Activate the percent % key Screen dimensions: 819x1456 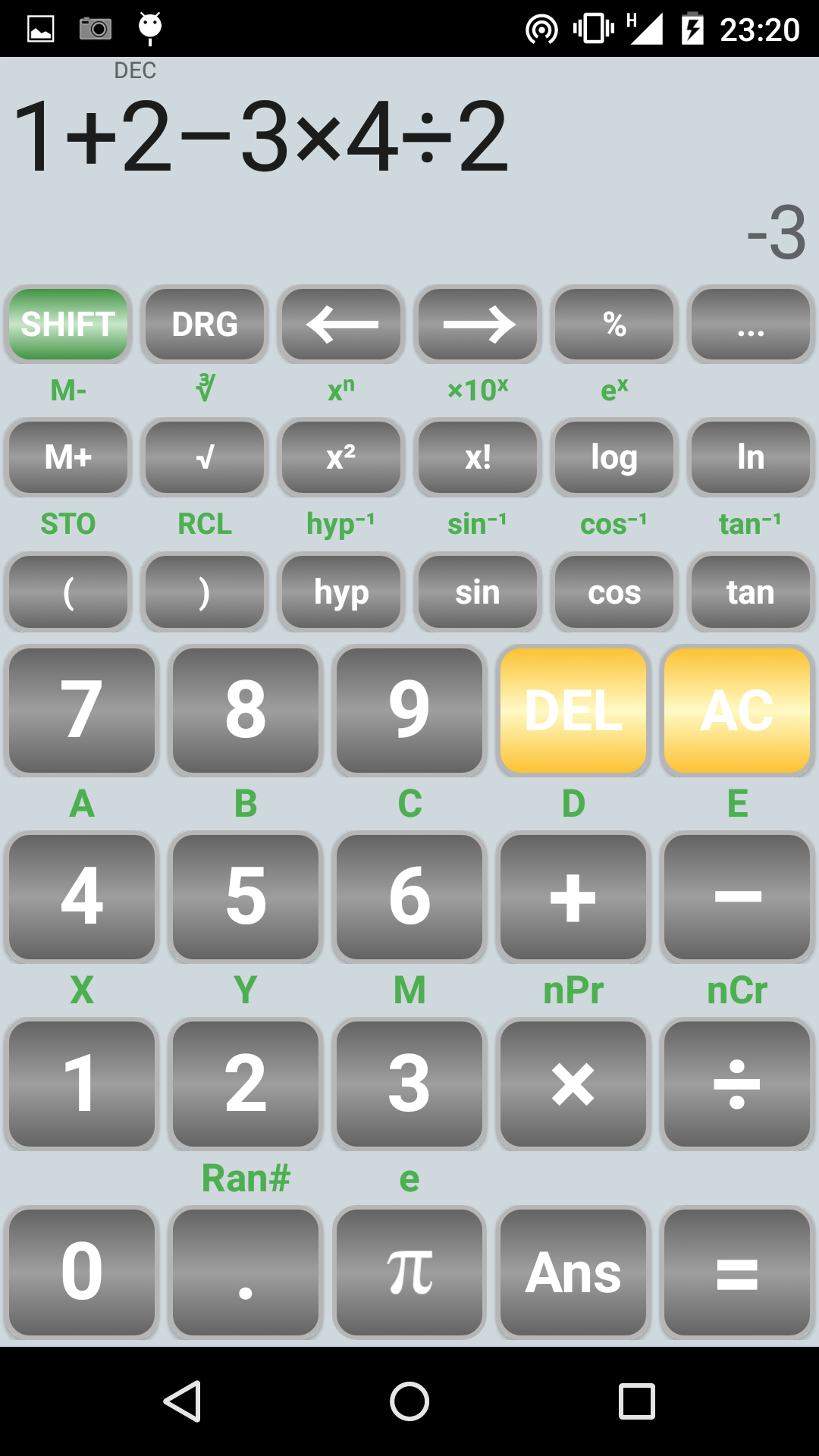[x=613, y=325]
